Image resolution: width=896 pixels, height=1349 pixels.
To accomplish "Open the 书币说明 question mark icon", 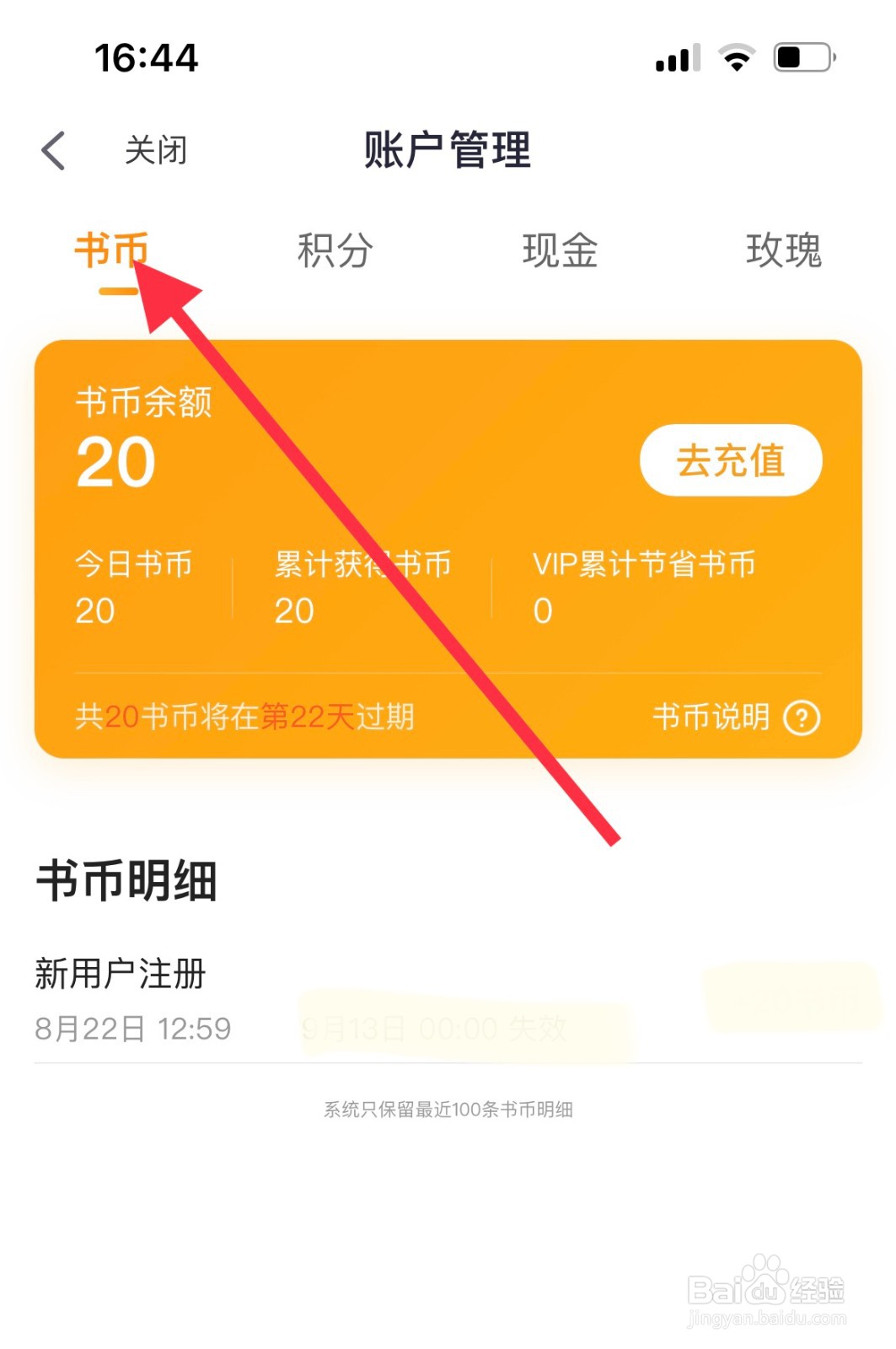I will [802, 718].
